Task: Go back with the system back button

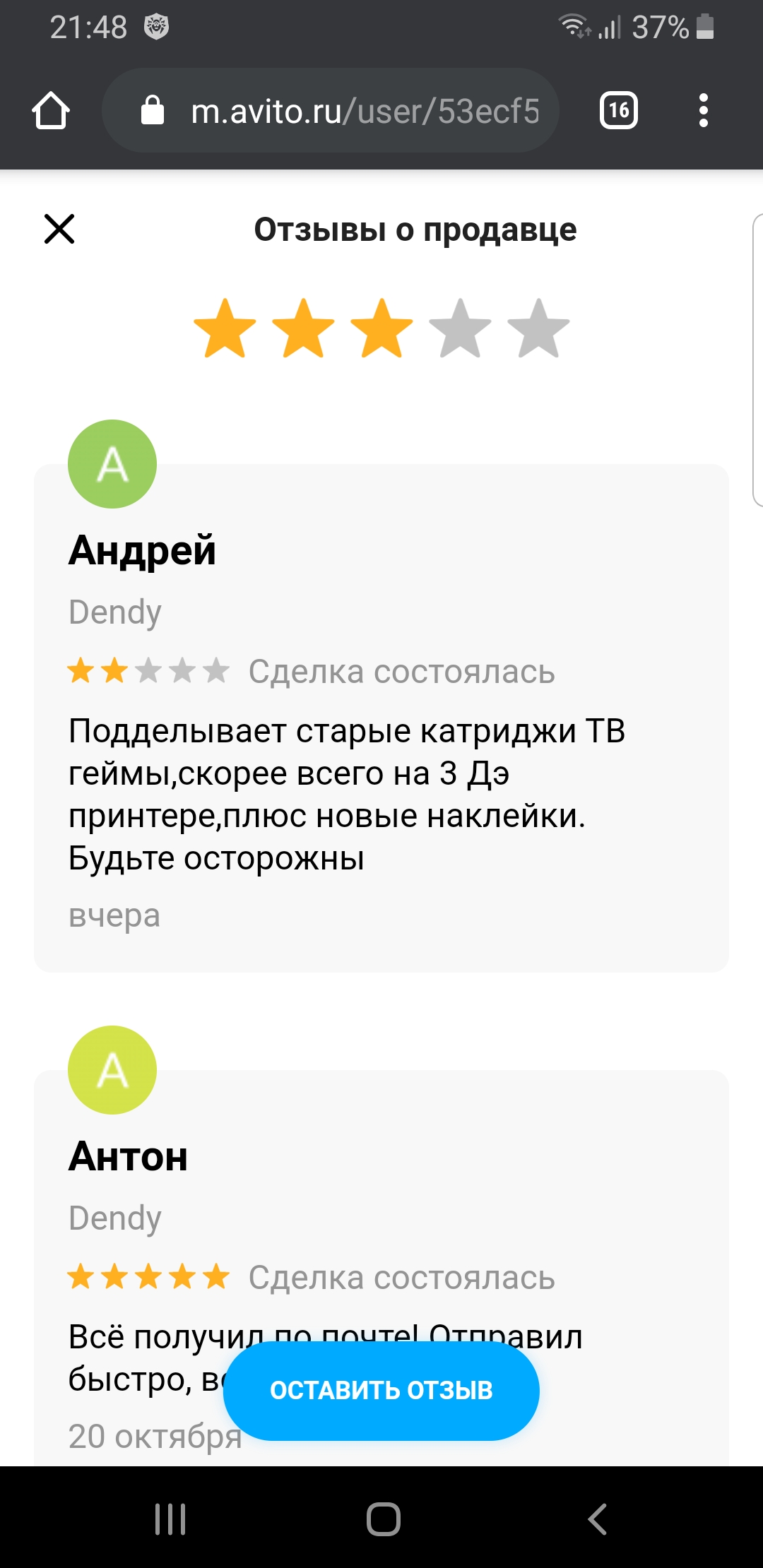Action: coord(597,1519)
